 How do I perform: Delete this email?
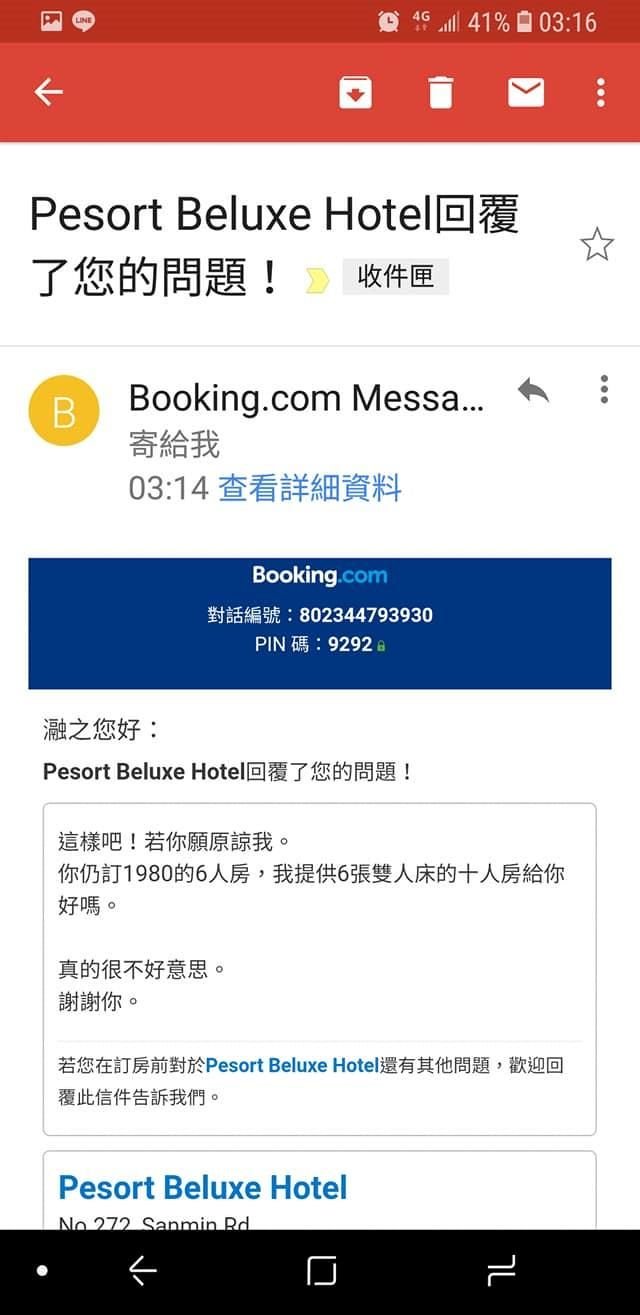tap(440, 93)
